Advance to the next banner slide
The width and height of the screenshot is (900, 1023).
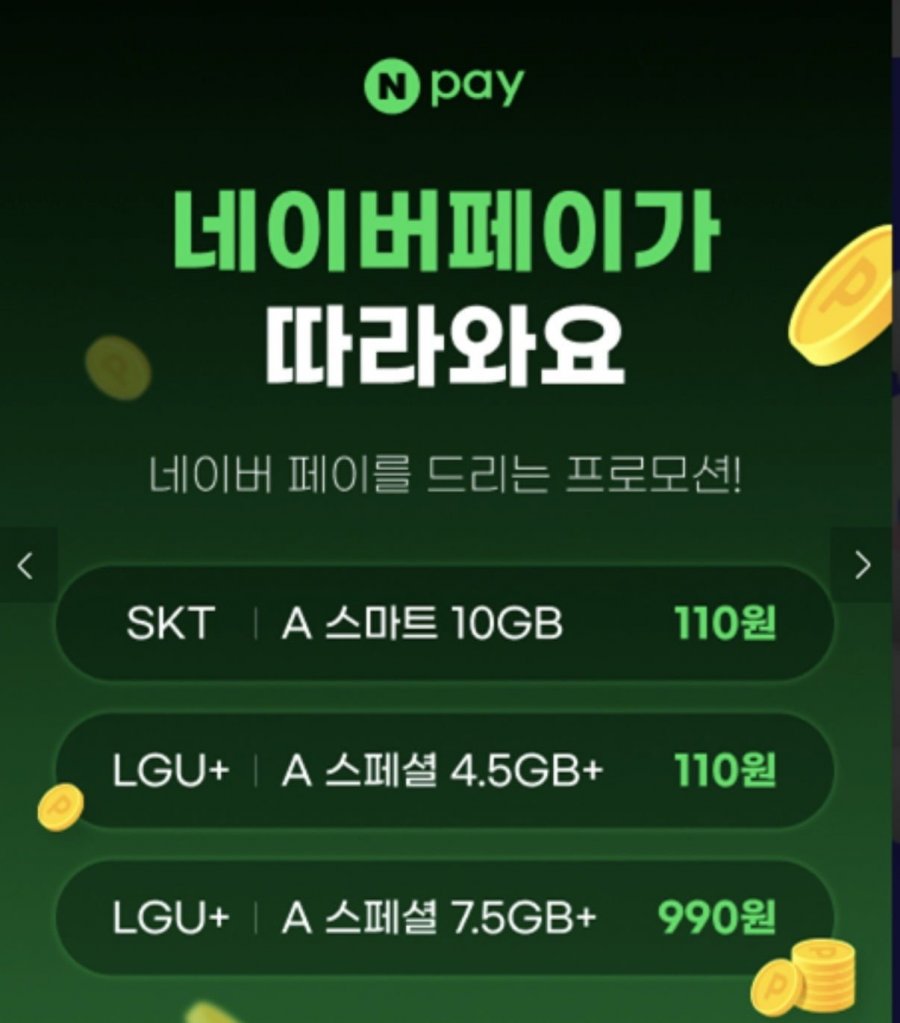862,566
